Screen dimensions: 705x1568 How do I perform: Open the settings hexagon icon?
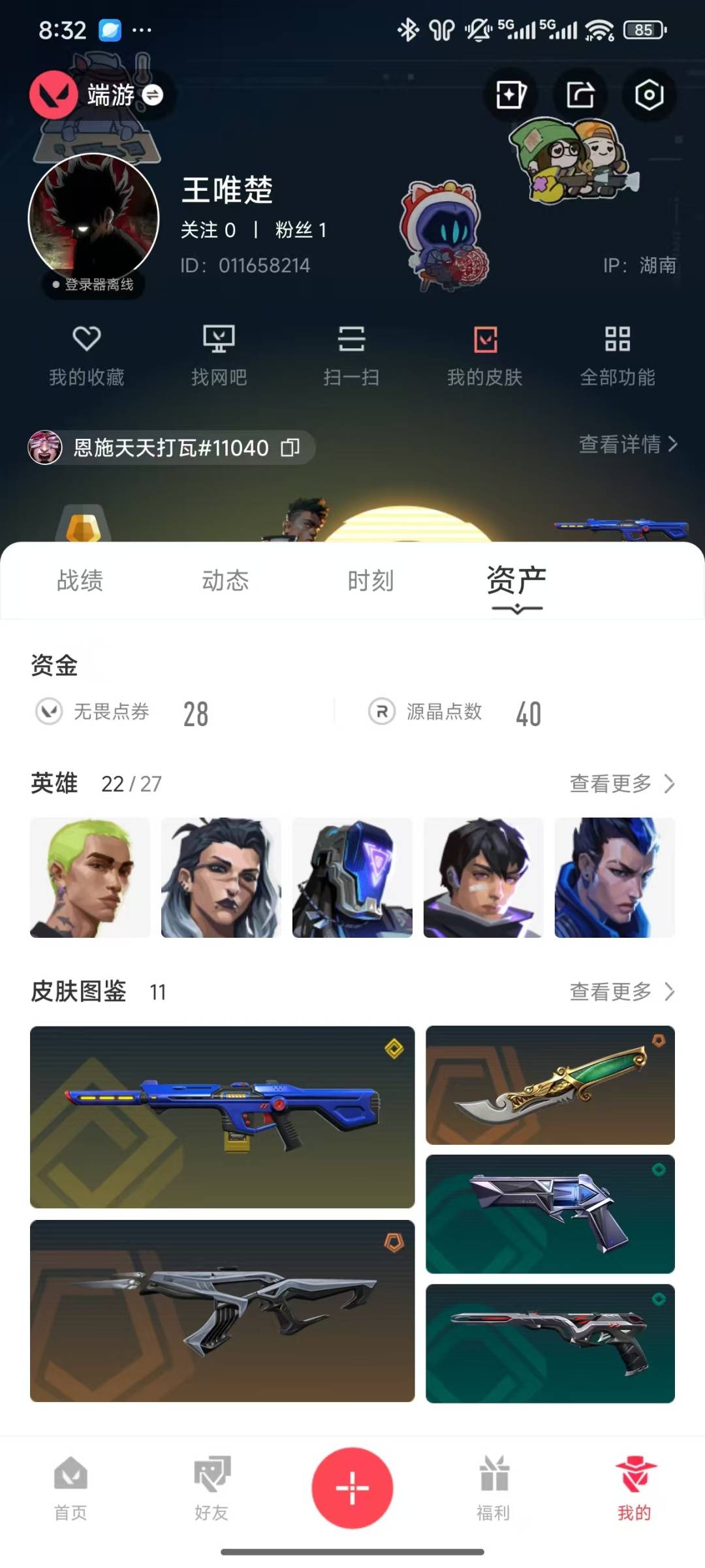[x=649, y=95]
